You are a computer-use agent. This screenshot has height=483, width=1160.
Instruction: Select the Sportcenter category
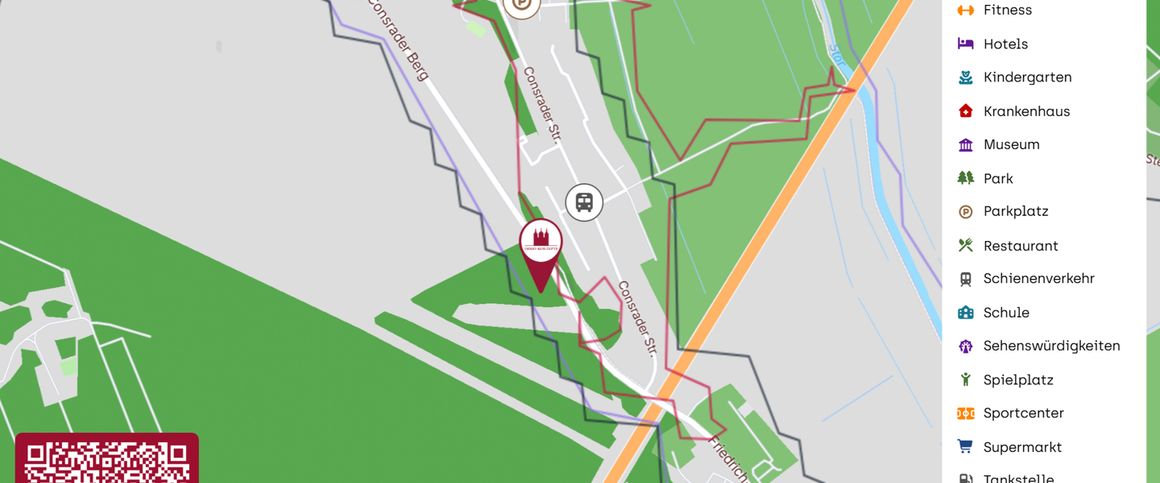click(1023, 413)
